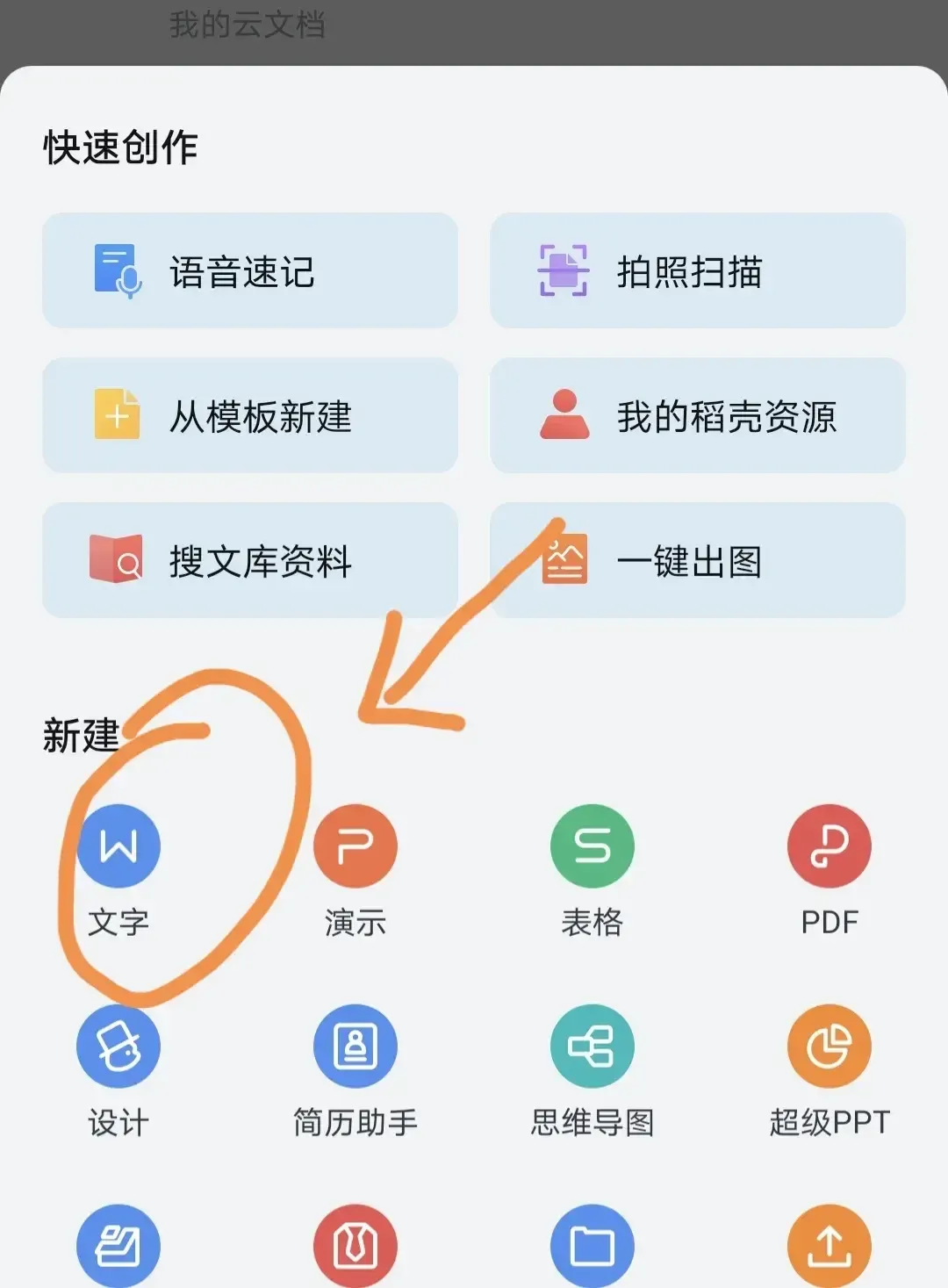Open the blue folder icon in bottom row
Image resolution: width=948 pixels, height=1288 pixels.
coord(592,1245)
